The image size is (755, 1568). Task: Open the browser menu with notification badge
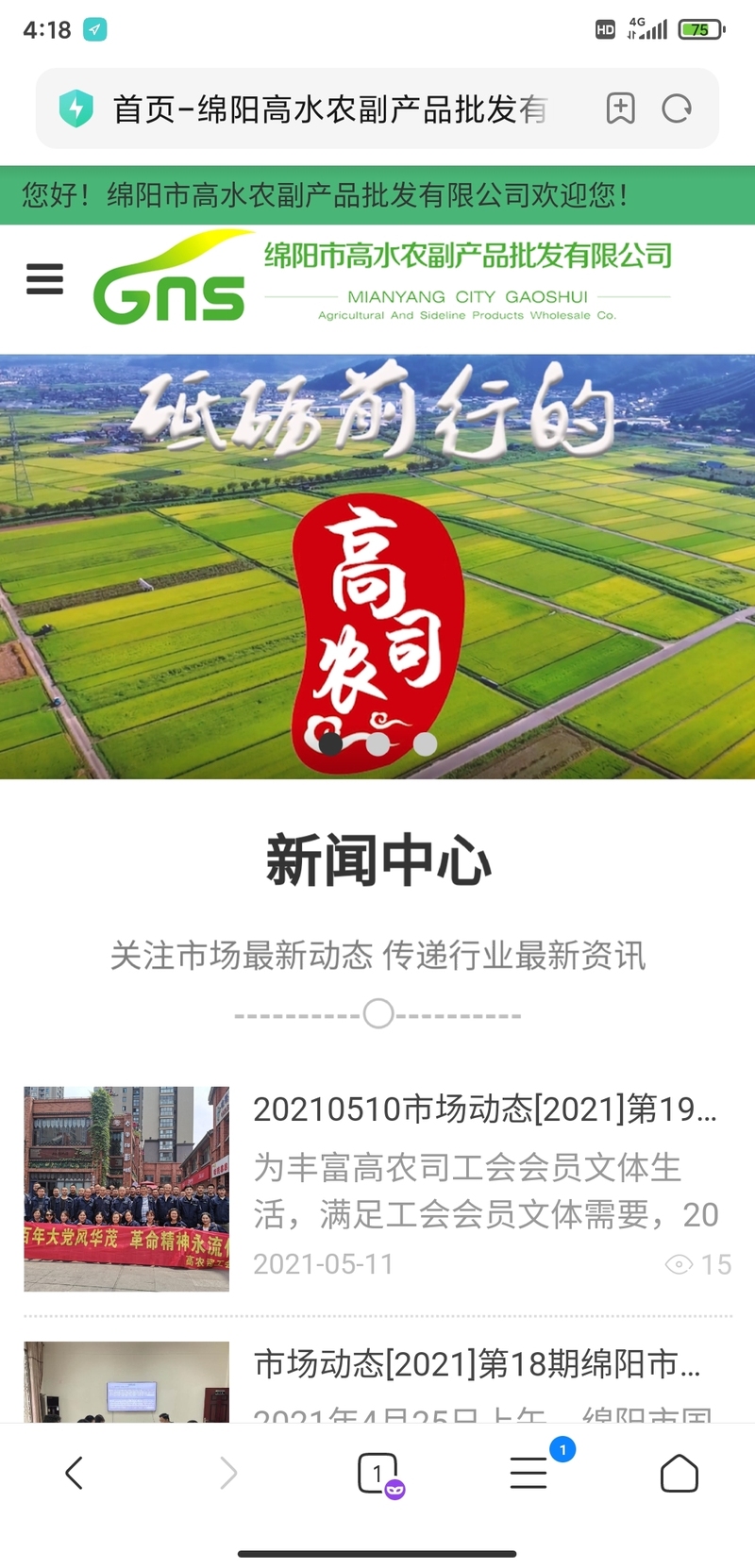click(530, 1472)
